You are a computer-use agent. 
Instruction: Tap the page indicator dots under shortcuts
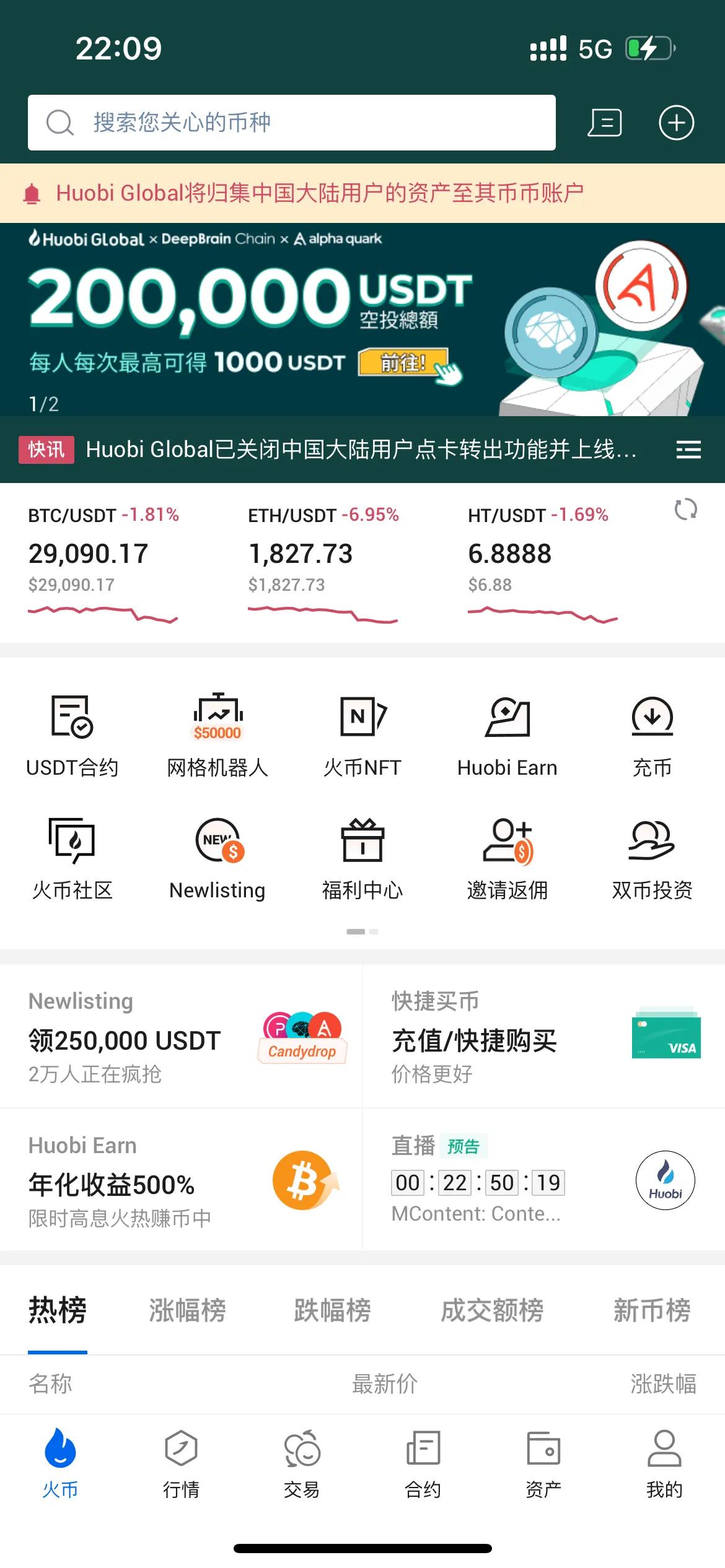(362, 930)
